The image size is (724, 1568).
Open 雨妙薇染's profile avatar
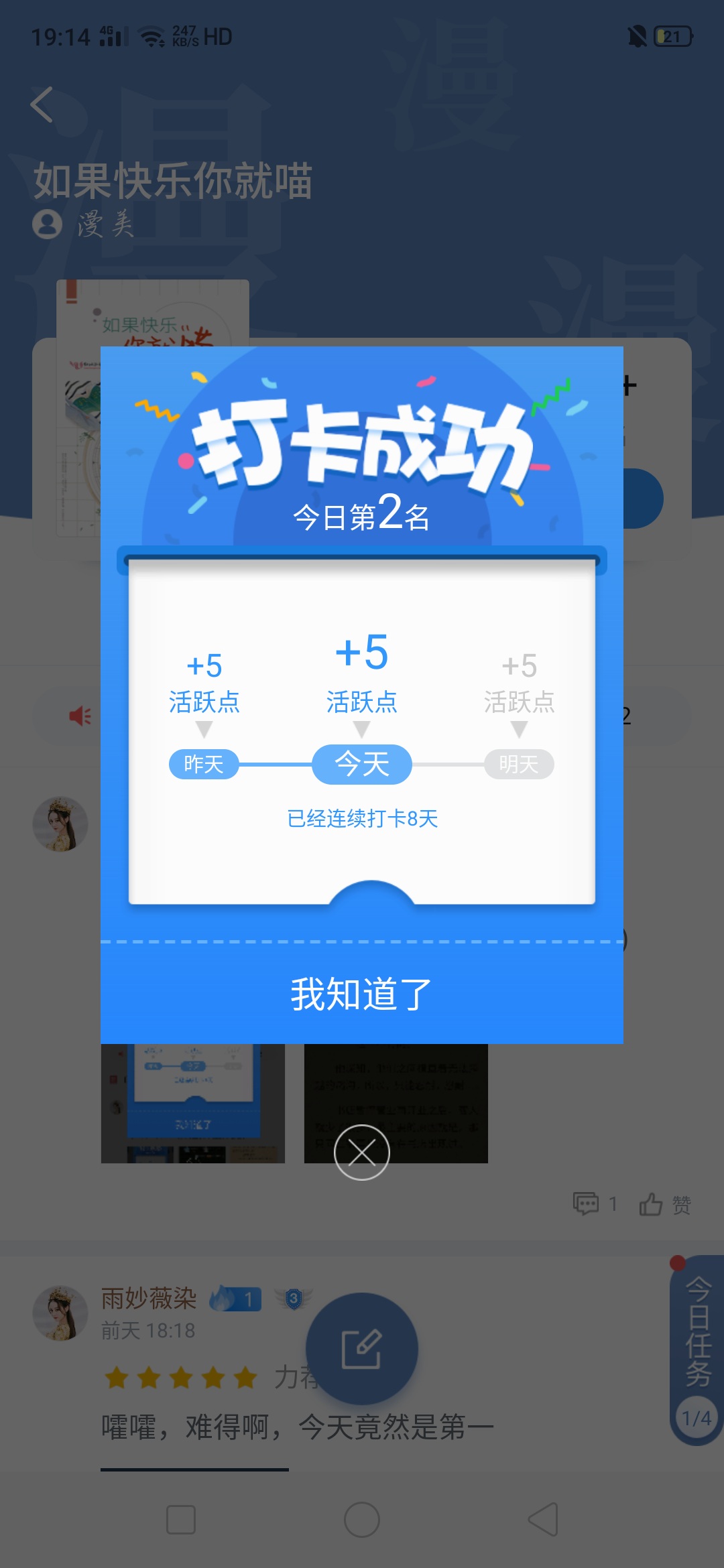tap(60, 1313)
